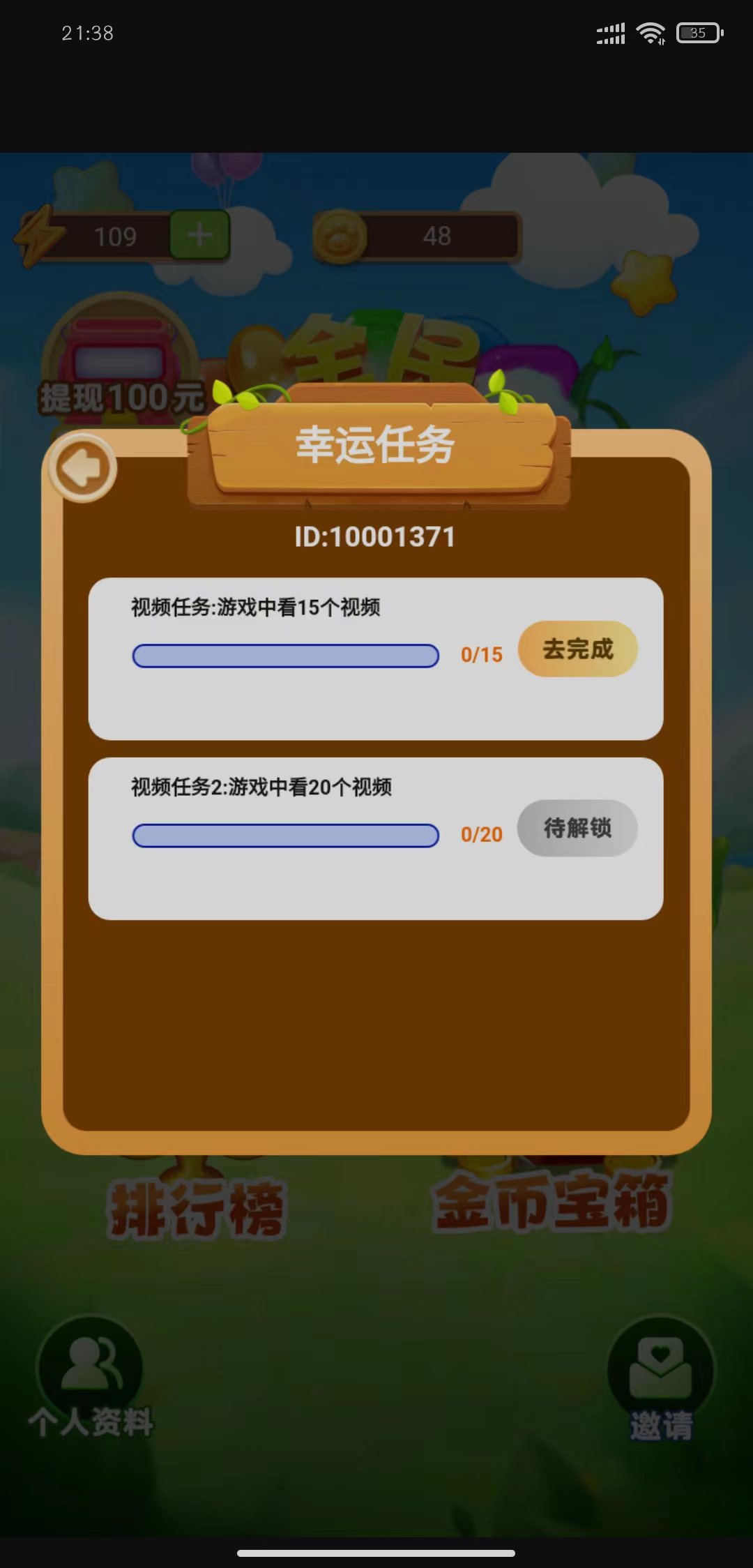Viewport: 753px width, 1568px height.
Task: Tap the back arrow on the lucky task dialog
Action: click(82, 468)
